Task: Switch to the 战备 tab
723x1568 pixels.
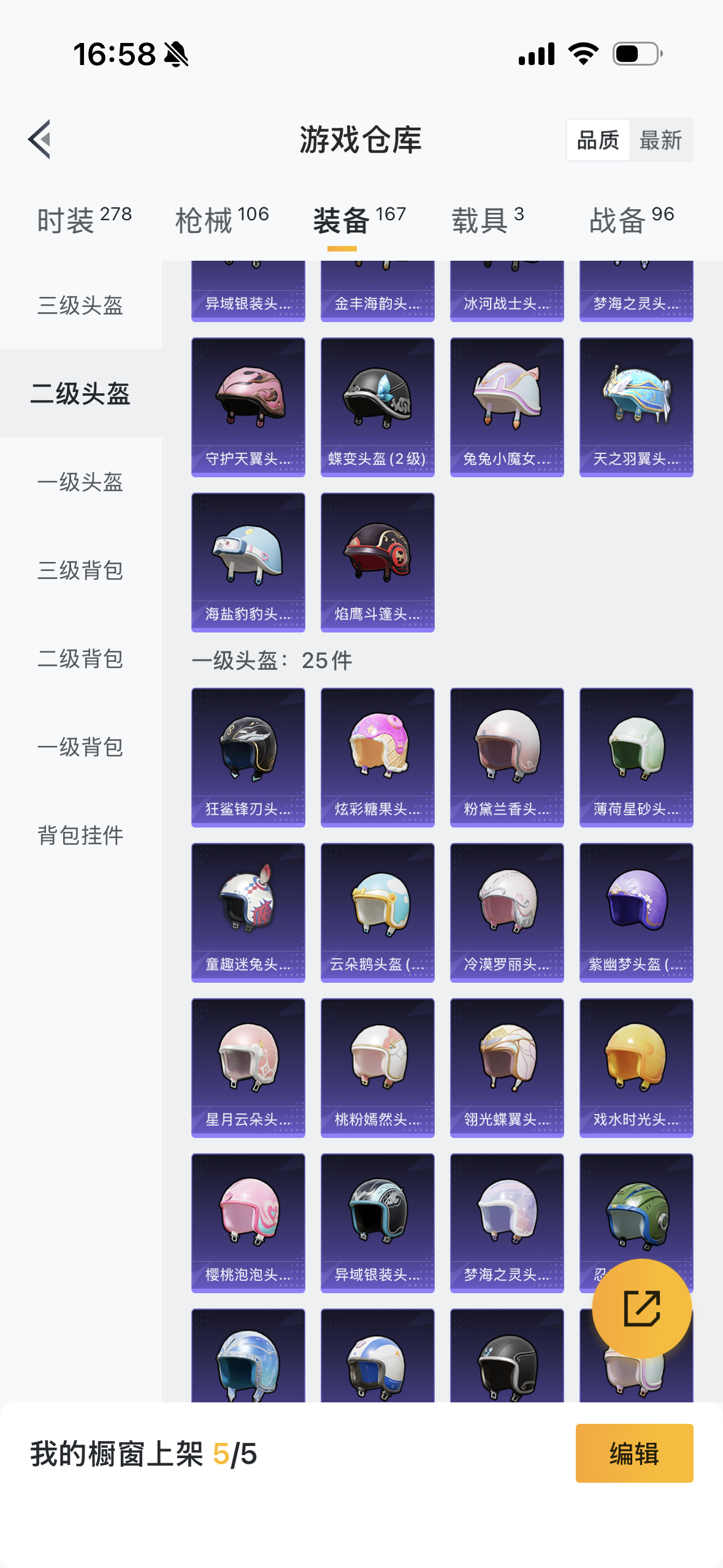Action: 631,220
